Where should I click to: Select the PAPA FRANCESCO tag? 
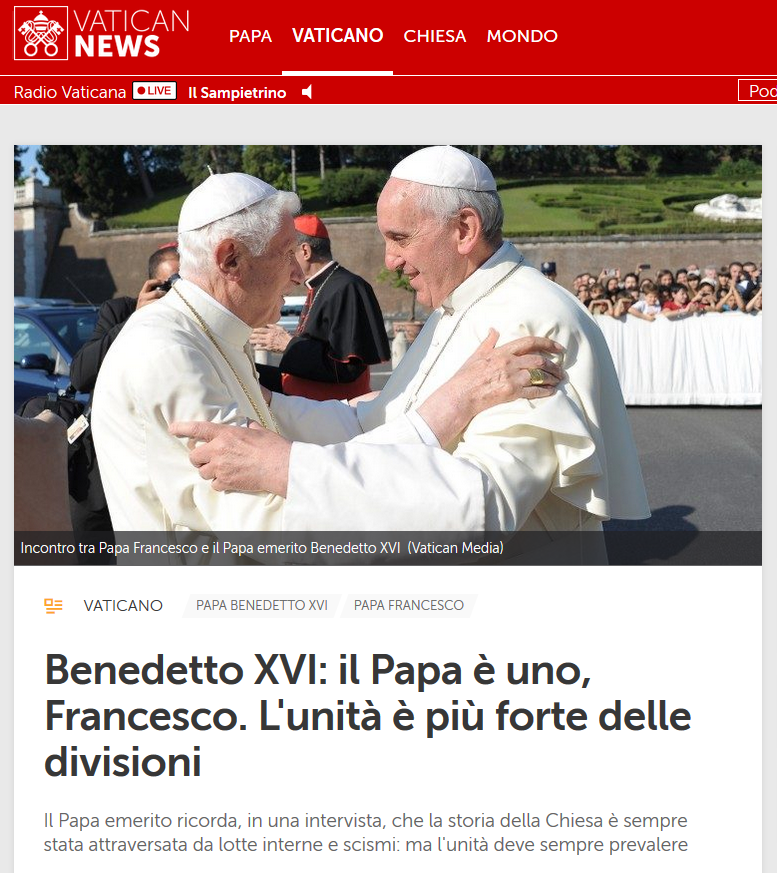tap(408, 605)
